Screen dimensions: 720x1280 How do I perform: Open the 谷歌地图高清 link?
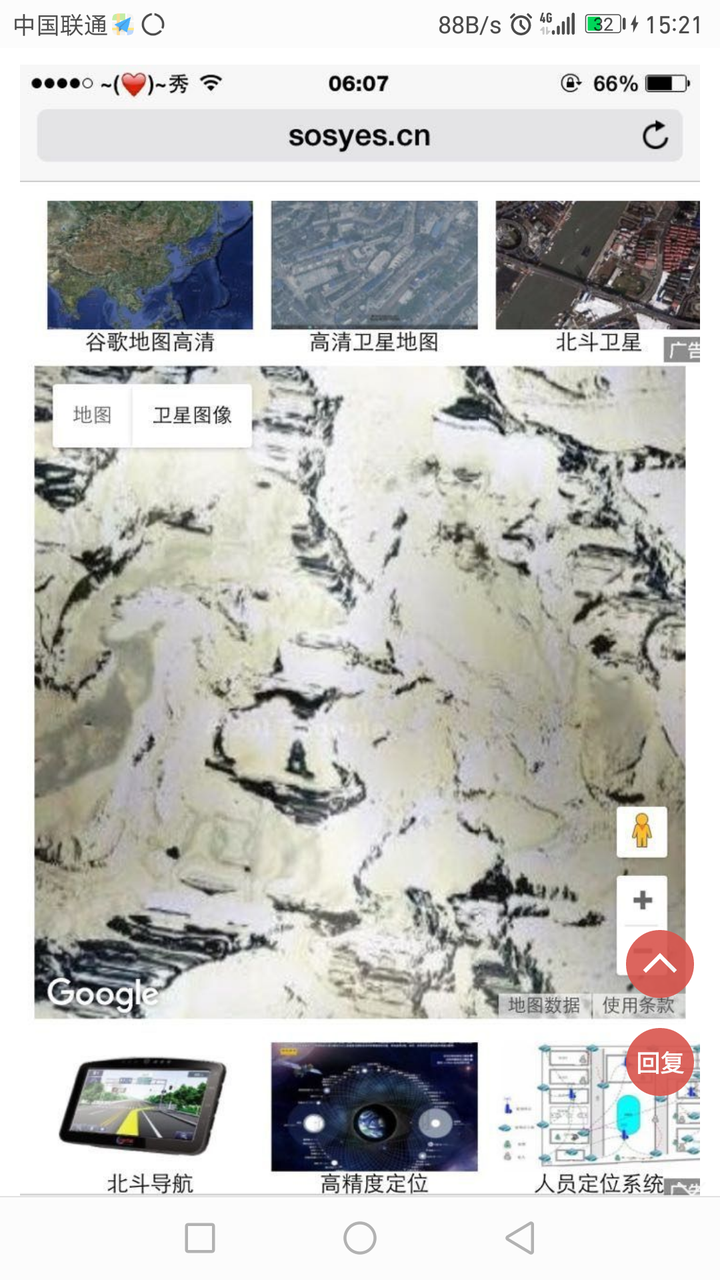pyautogui.click(x=149, y=265)
